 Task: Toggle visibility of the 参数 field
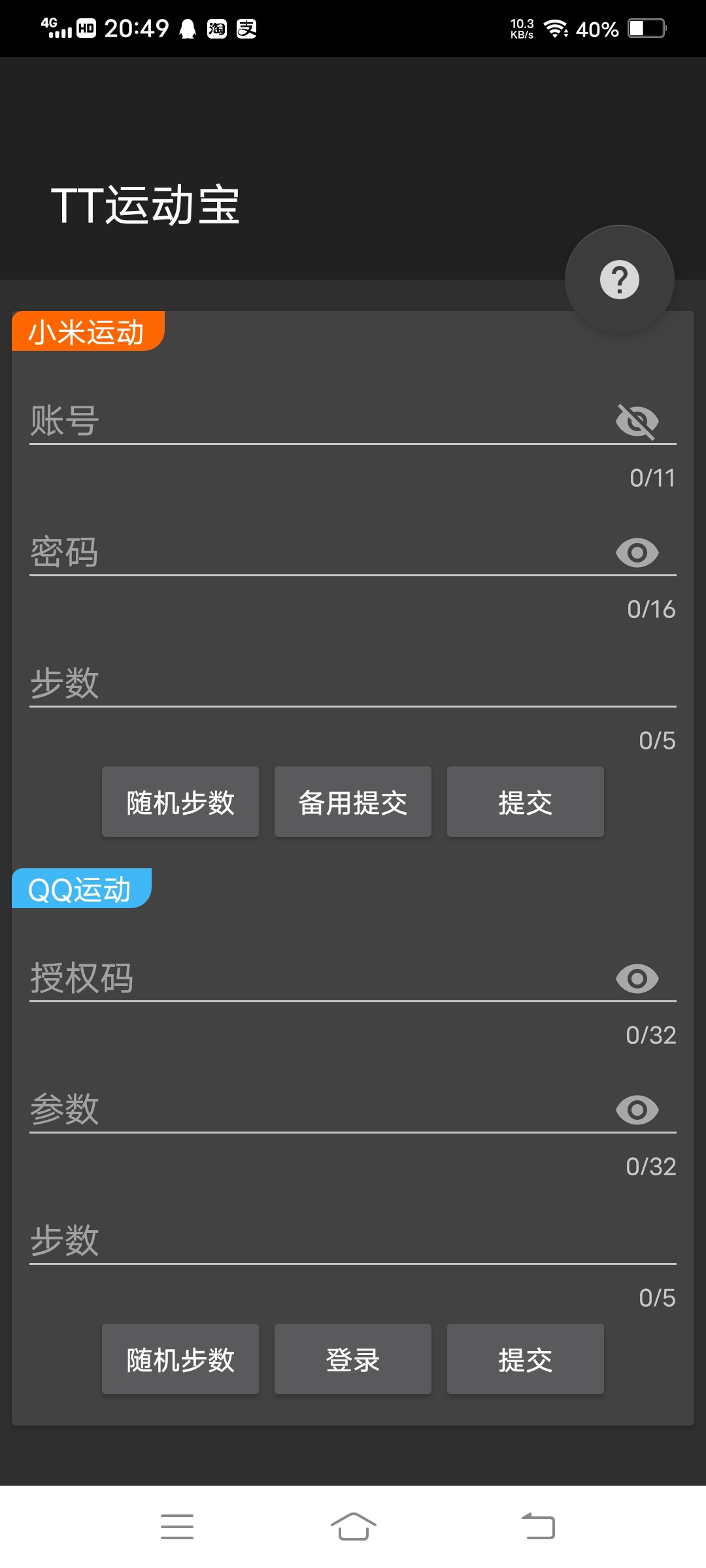[637, 1110]
